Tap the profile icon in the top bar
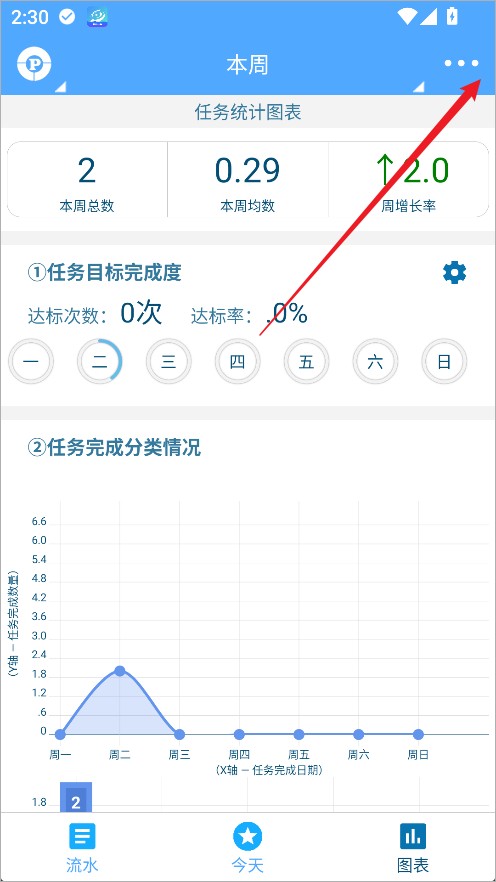The width and height of the screenshot is (496, 882). click(34, 64)
